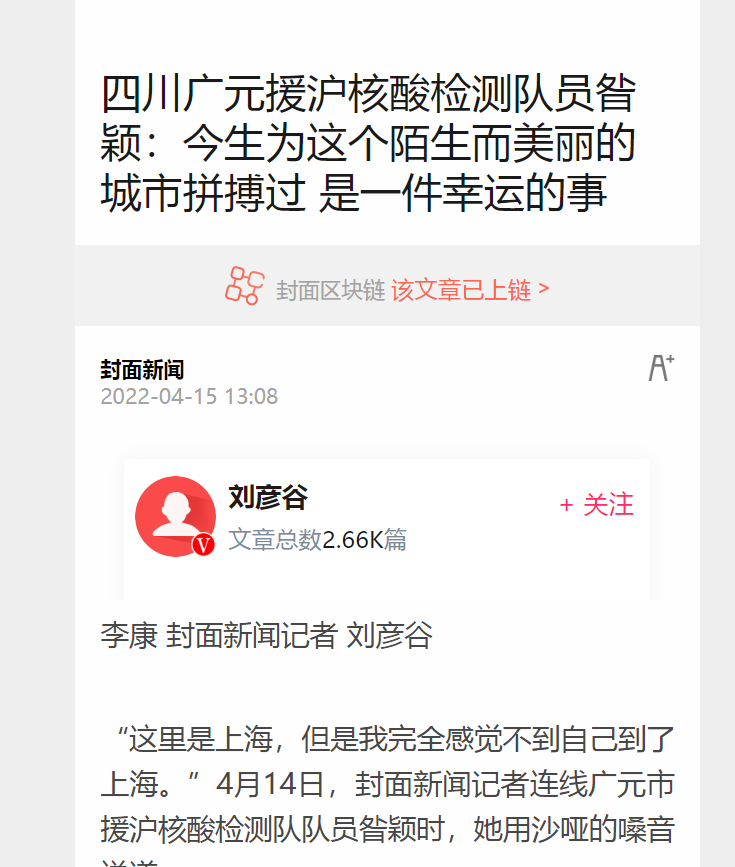
Task: Increase article font size with A+ icon
Action: coord(661,368)
